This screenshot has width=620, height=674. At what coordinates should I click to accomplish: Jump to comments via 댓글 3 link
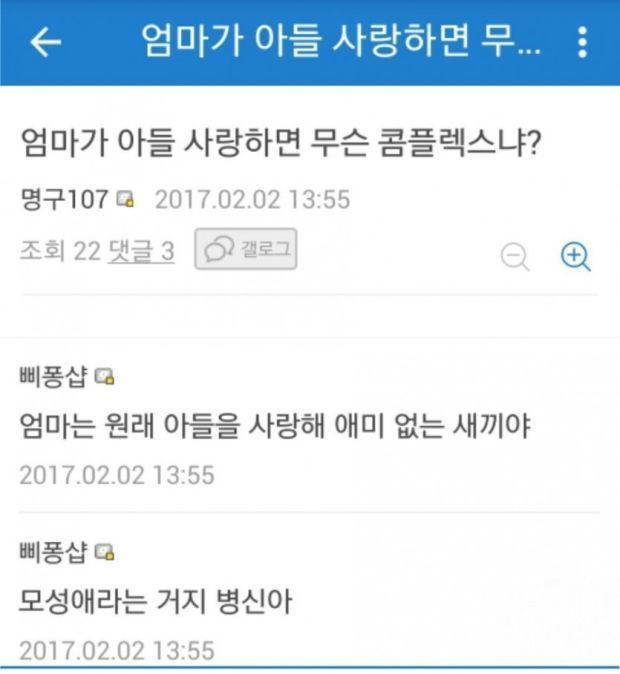(x=141, y=252)
